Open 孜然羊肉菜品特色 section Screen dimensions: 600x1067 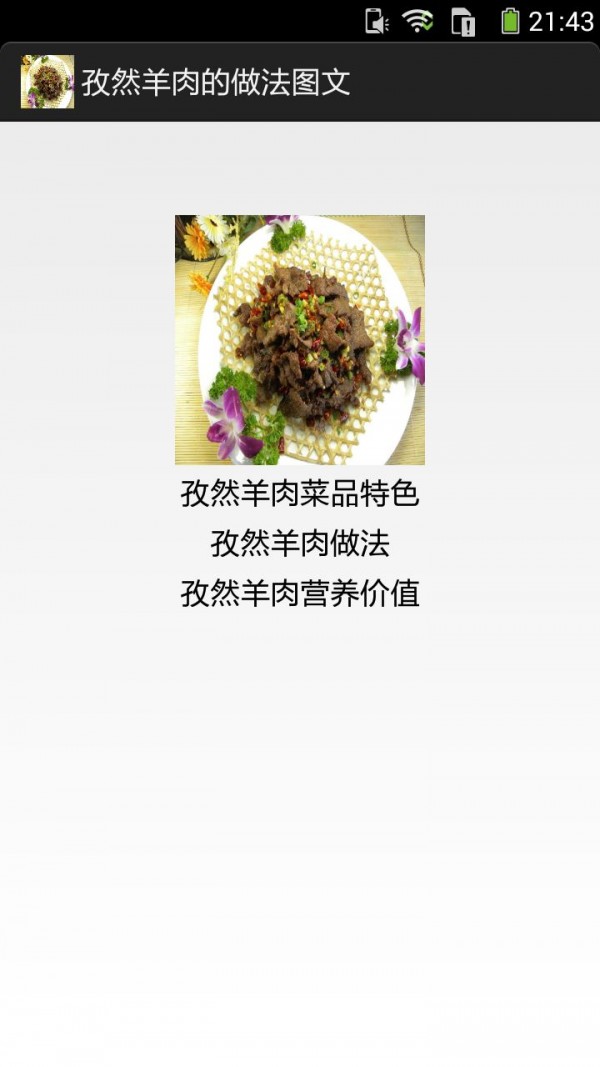tap(300, 494)
